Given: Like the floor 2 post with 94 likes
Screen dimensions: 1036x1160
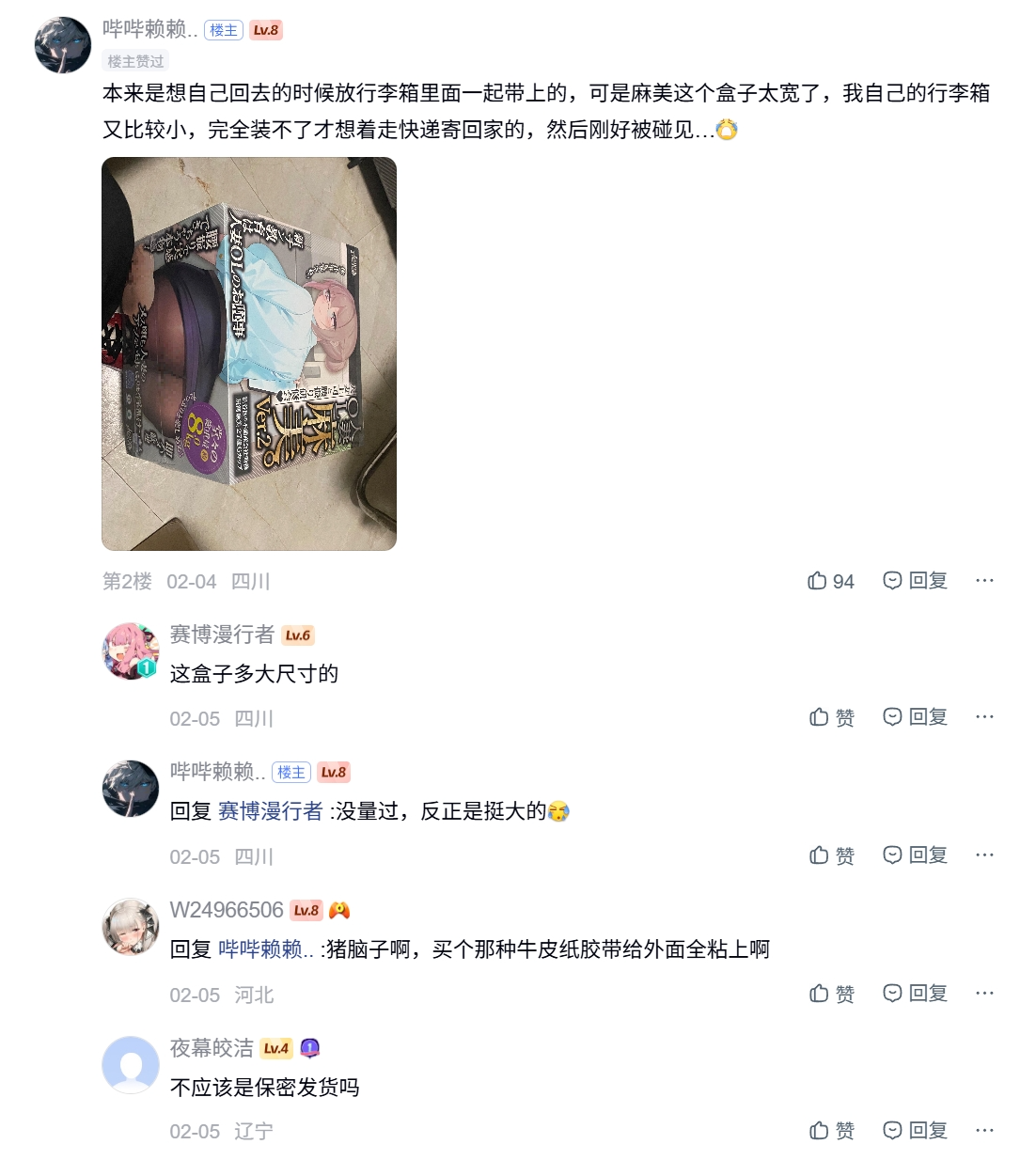Looking at the screenshot, I should click(830, 581).
